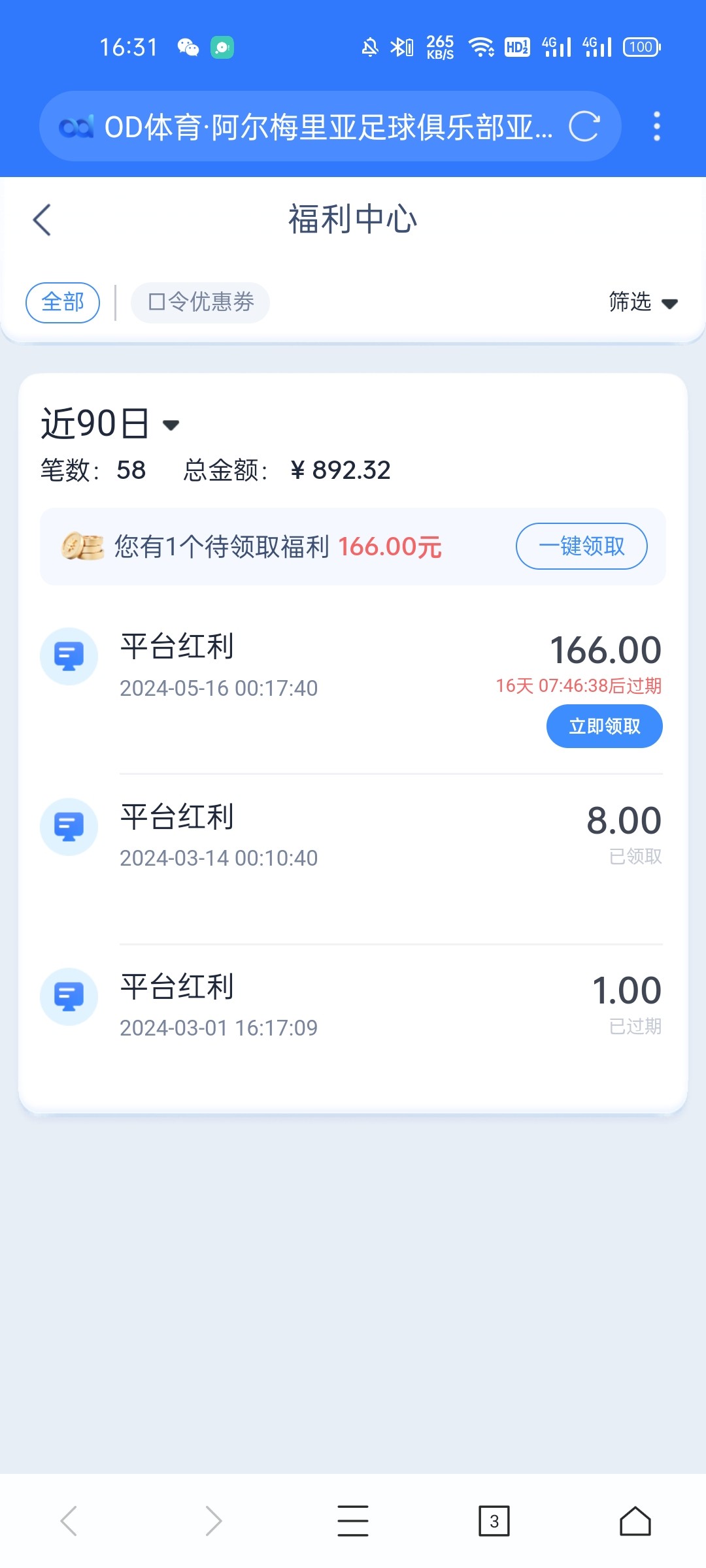706x1568 pixels.
Task: Tap the OD体育 address bar
Action: [330, 126]
